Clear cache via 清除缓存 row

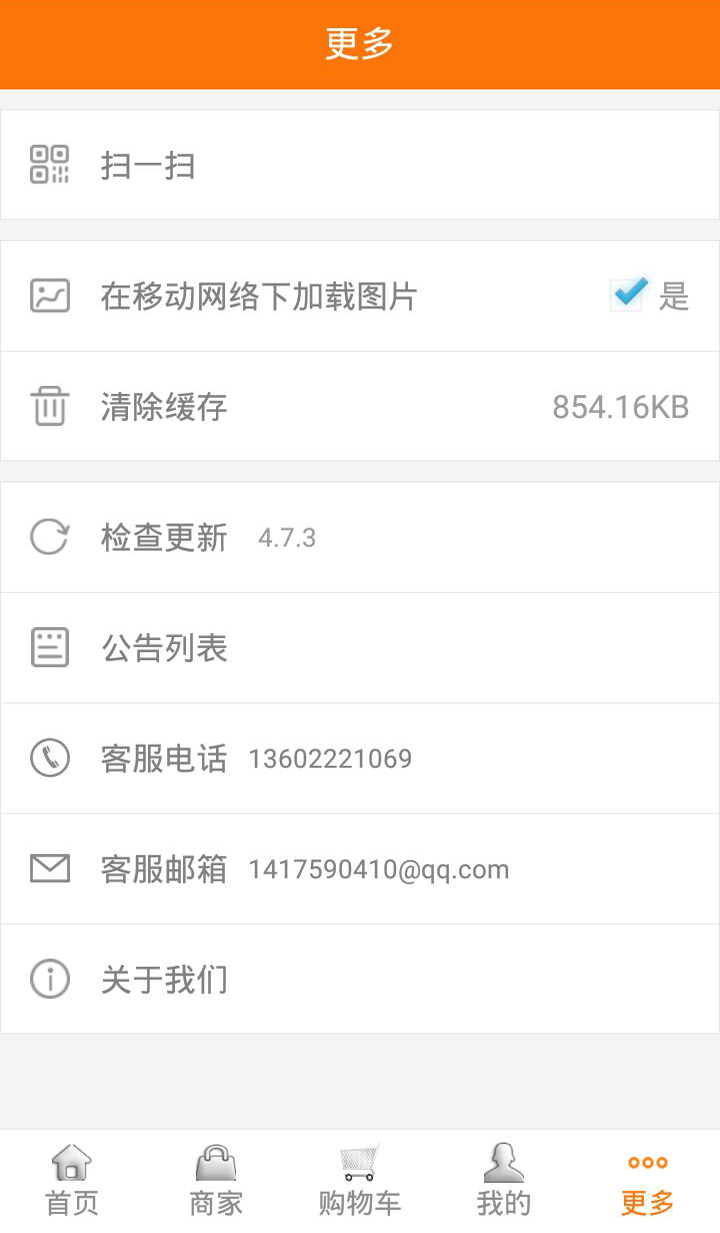pos(360,407)
